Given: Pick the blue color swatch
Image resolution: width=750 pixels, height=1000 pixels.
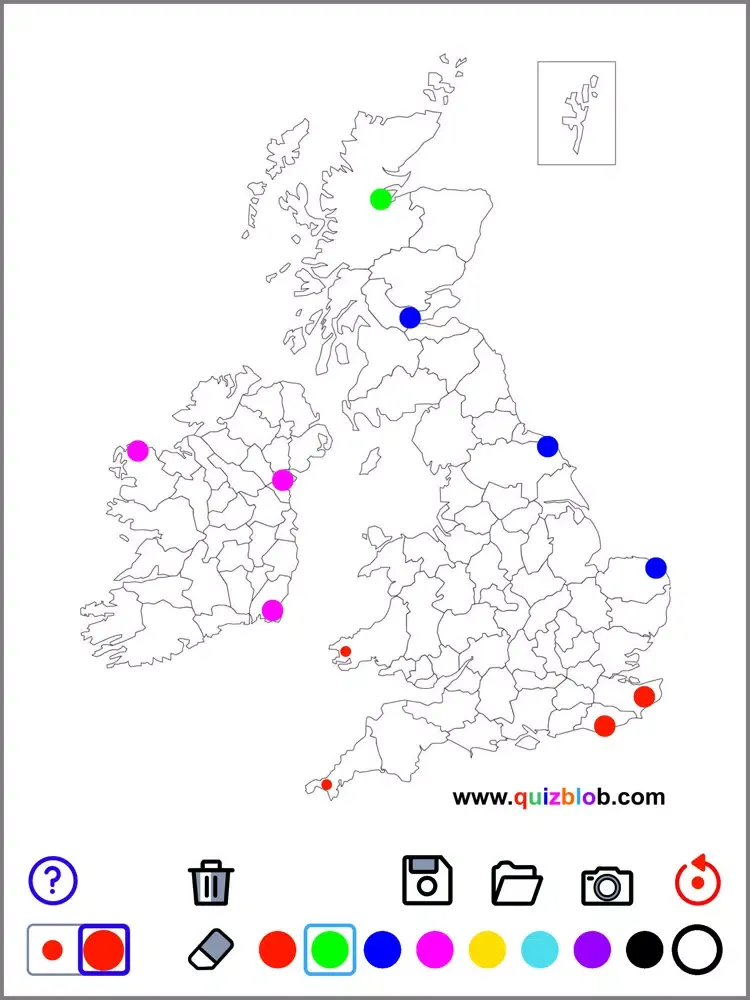Looking at the screenshot, I should (382, 949).
